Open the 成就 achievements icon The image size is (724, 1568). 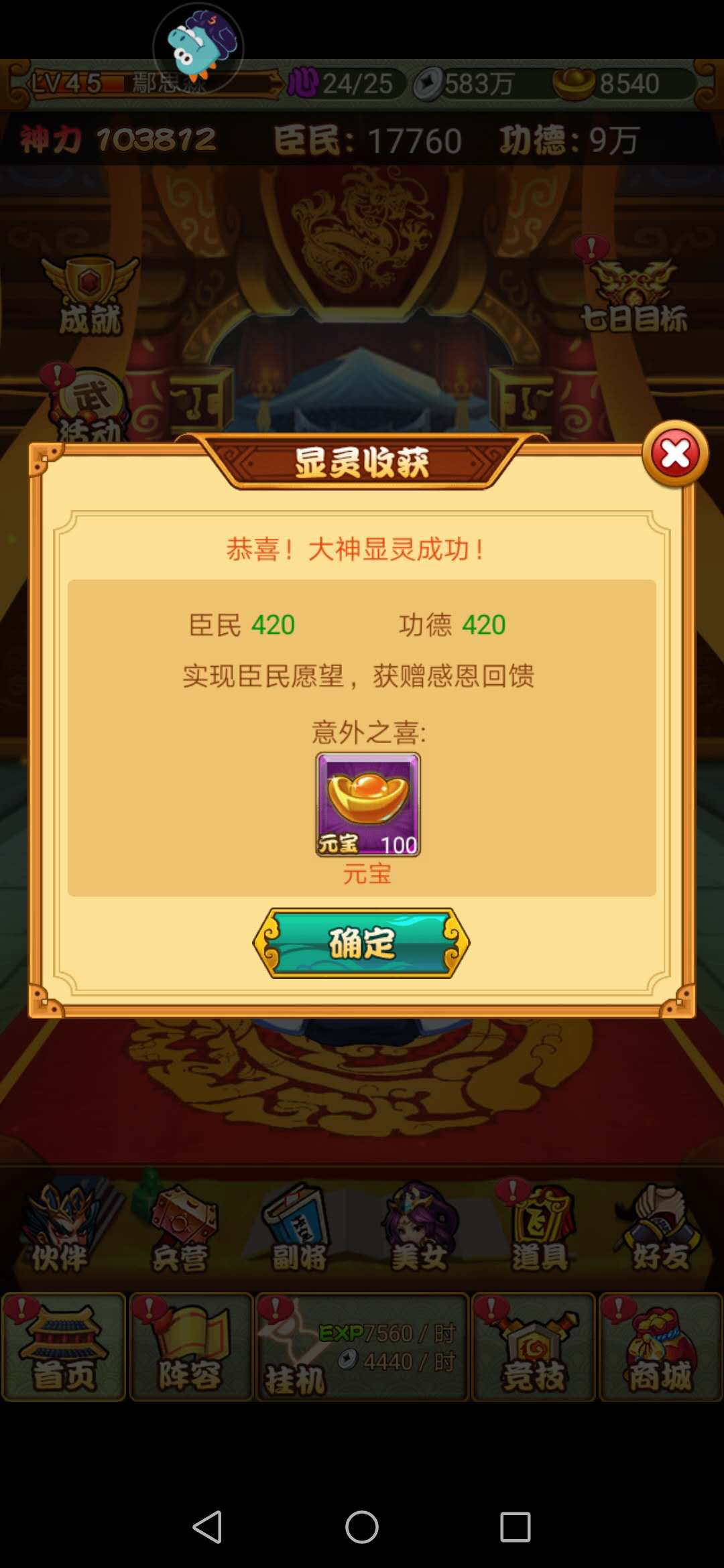(x=90, y=296)
